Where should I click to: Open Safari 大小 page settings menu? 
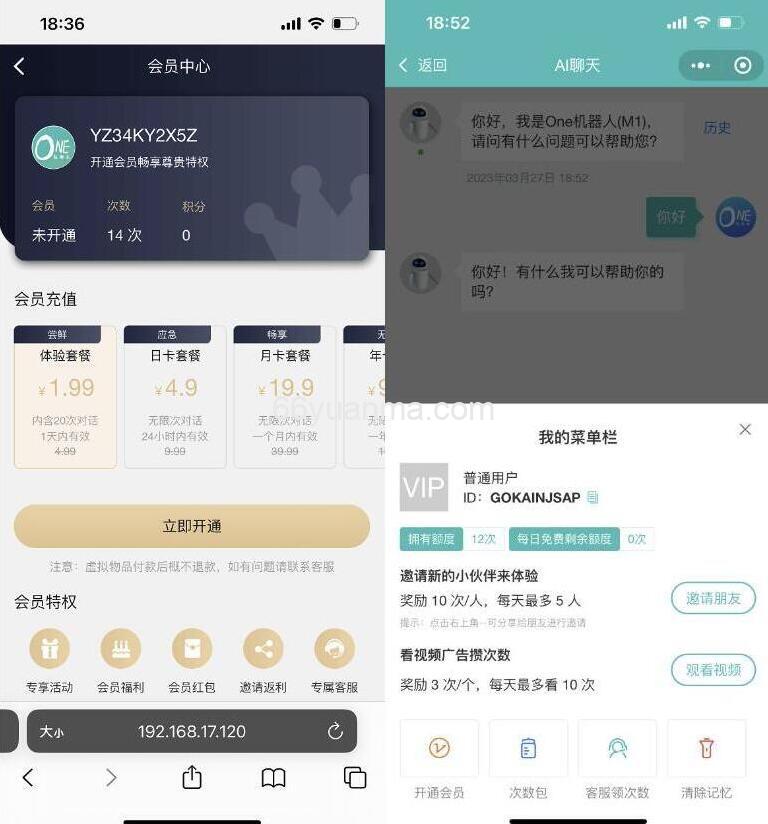click(51, 731)
